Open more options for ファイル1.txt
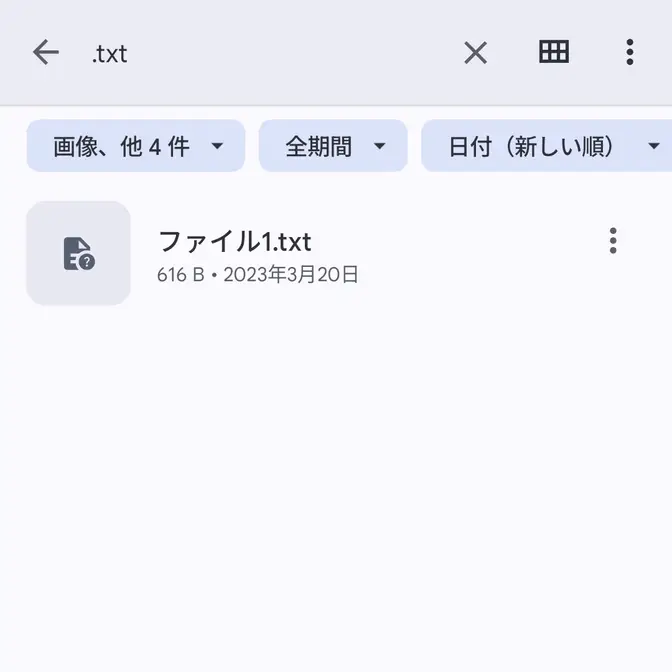 pos(613,241)
